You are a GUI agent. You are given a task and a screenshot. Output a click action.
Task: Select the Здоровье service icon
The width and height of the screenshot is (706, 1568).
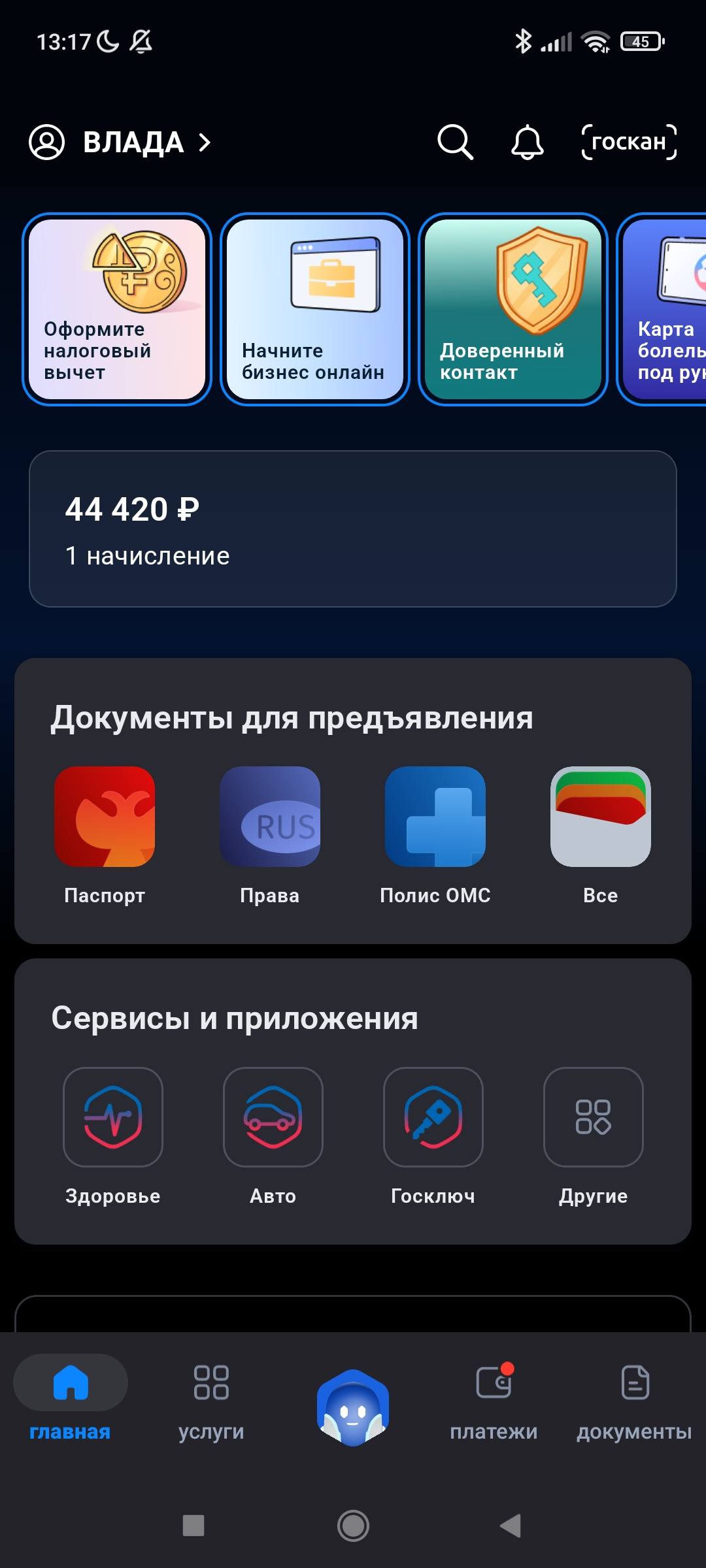click(x=112, y=1119)
